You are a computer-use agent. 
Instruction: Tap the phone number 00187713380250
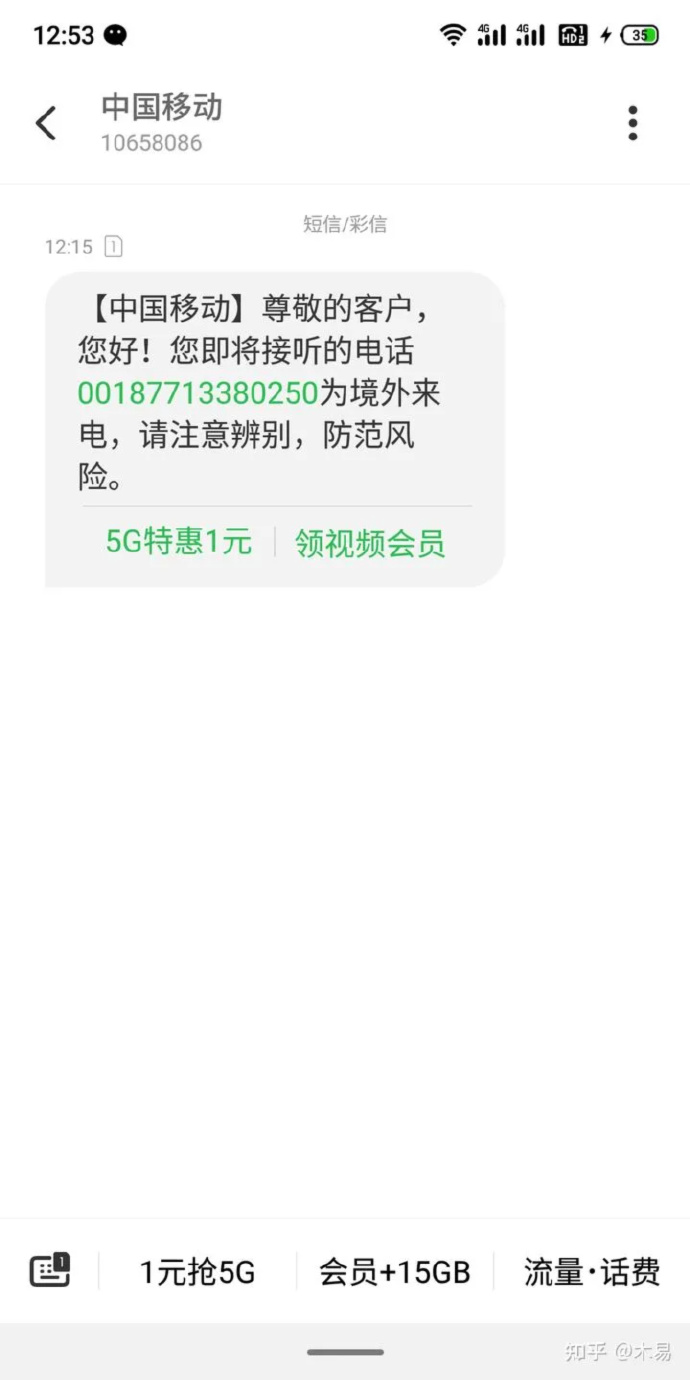[198, 393]
